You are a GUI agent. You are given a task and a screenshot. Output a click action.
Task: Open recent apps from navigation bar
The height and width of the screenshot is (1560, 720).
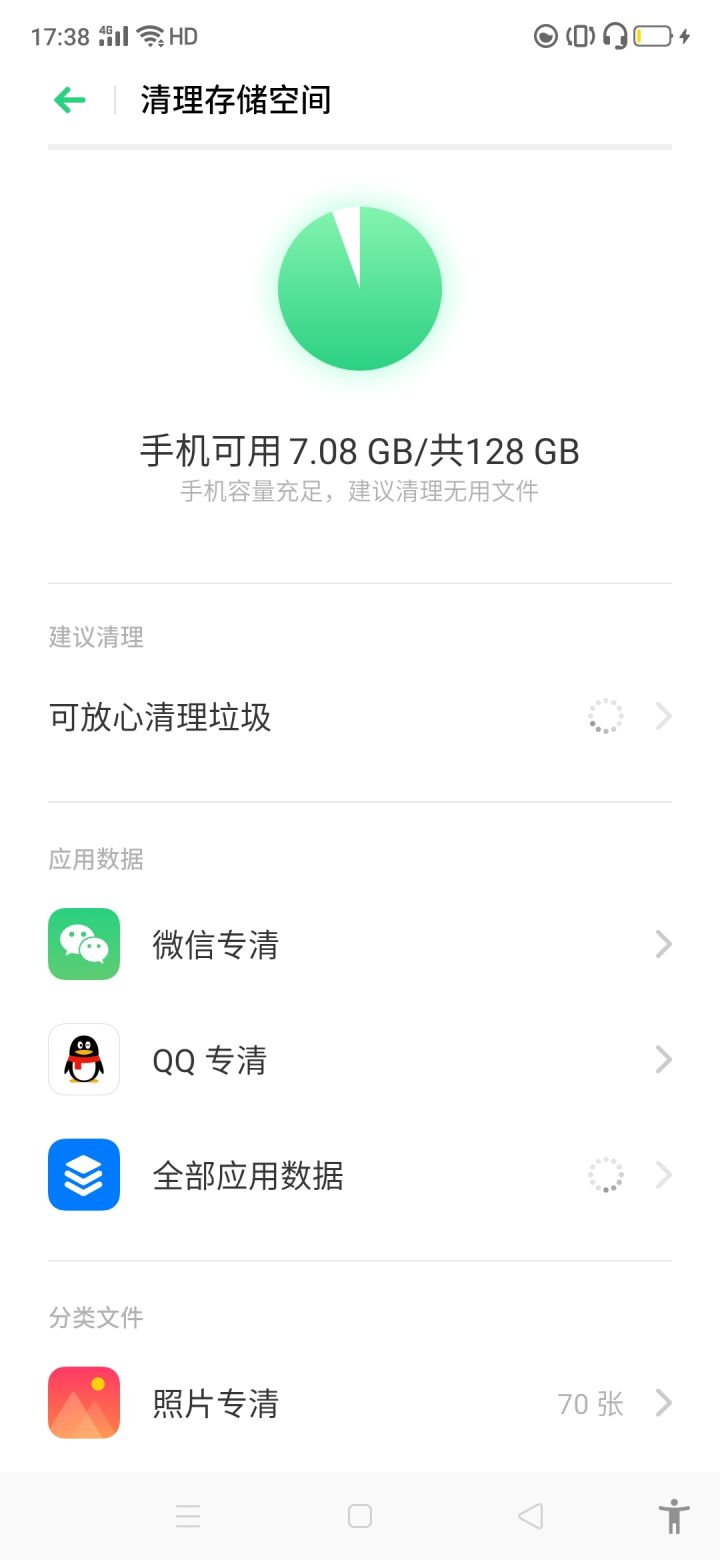188,1516
